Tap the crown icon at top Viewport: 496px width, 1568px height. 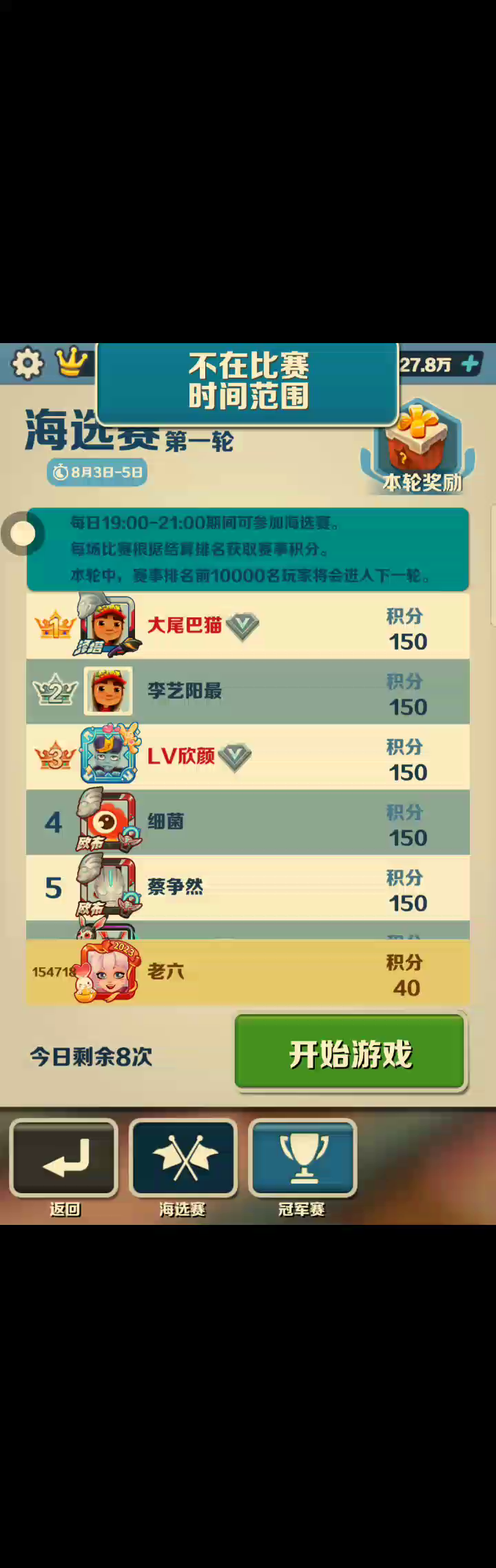(x=72, y=362)
